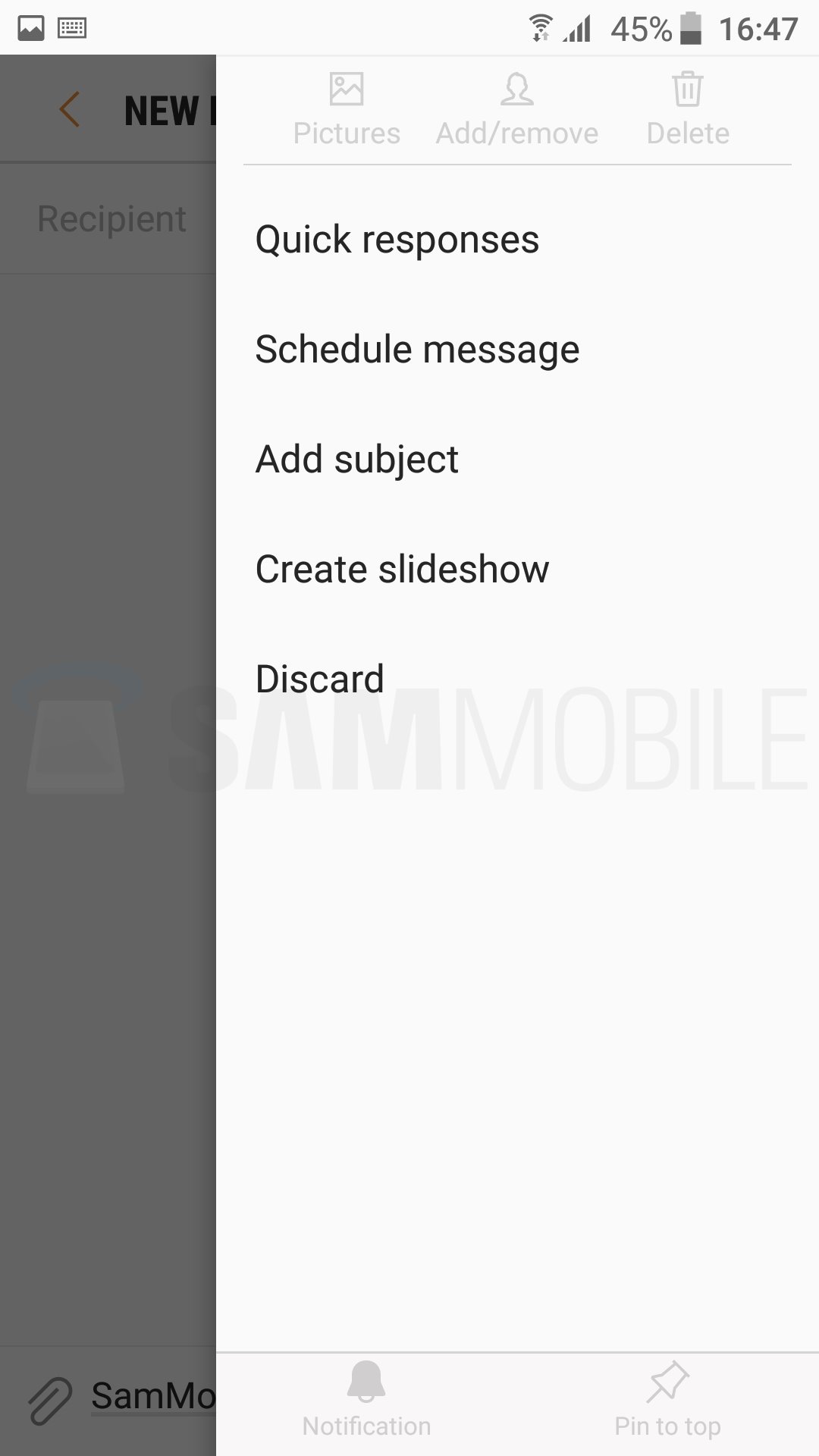Choose Add subject
Screen dimensions: 819x1456
356,460
